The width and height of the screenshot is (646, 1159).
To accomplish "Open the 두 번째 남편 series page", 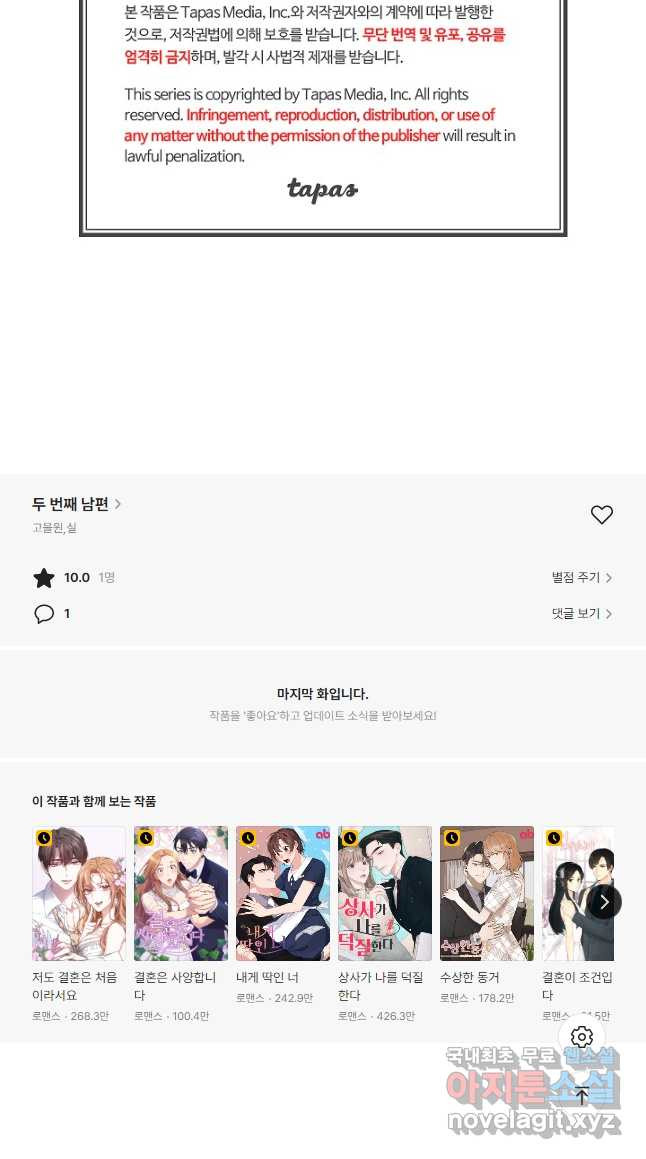I will click(x=76, y=504).
